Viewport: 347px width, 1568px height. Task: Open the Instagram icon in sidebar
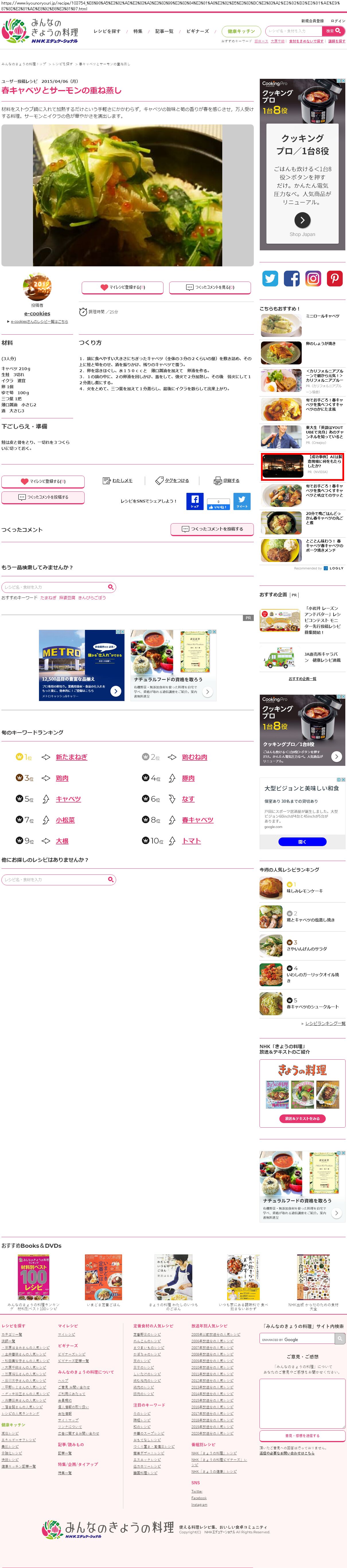click(x=313, y=279)
